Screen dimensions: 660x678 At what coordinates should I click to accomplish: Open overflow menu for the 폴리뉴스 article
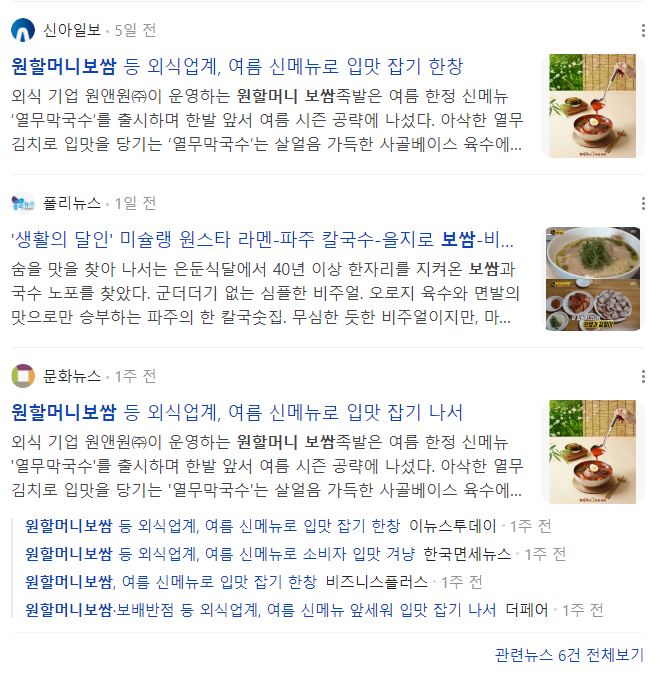coord(643,203)
